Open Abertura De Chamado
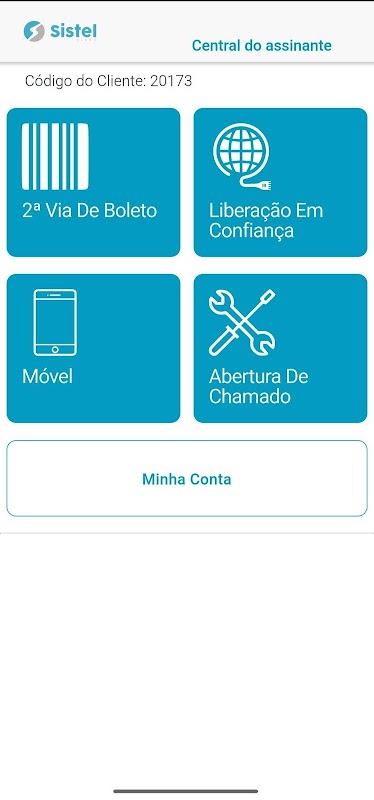This screenshot has width=374, height=800. tap(280, 348)
